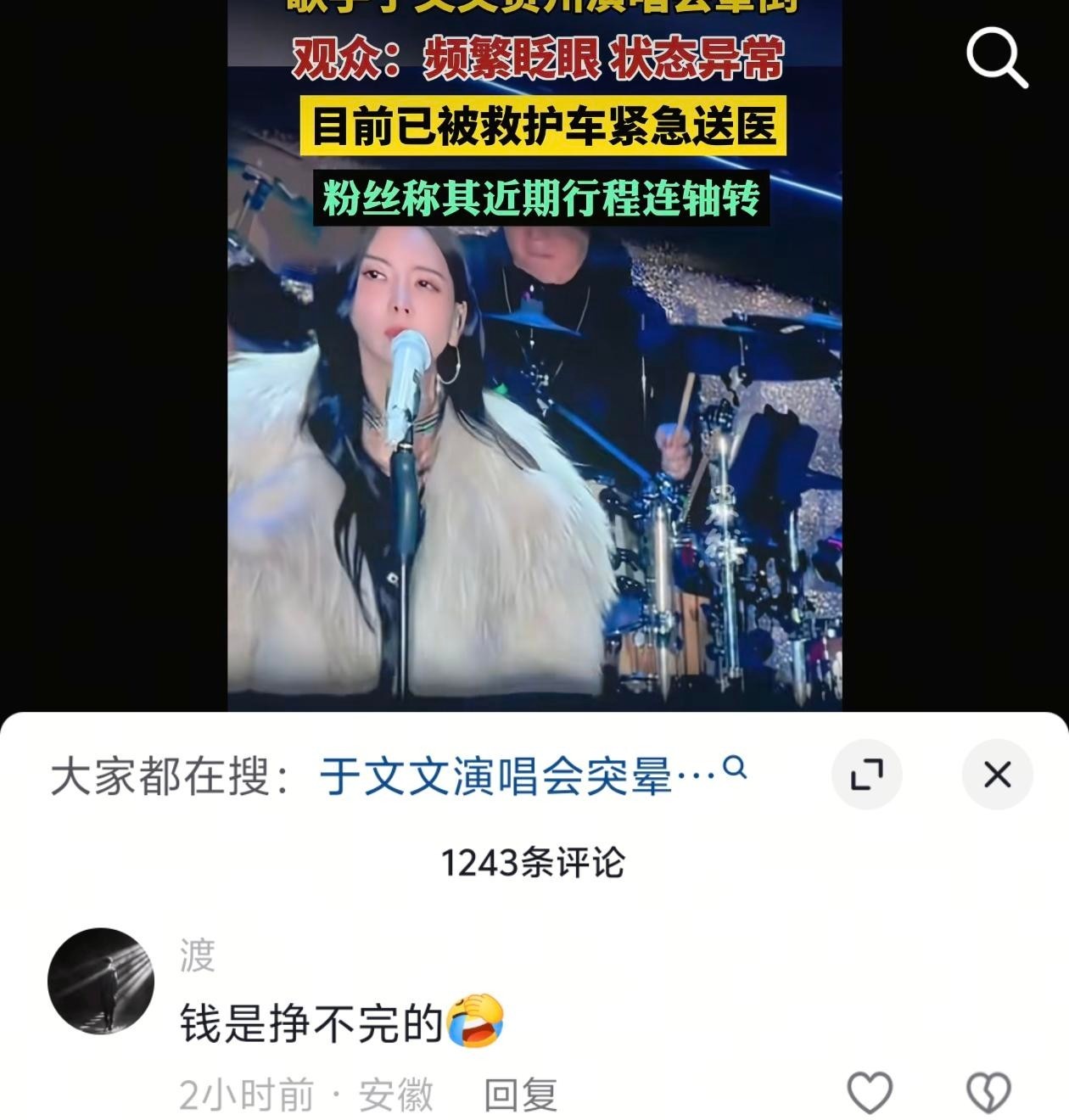Open search with the magnifier icon

996,58
